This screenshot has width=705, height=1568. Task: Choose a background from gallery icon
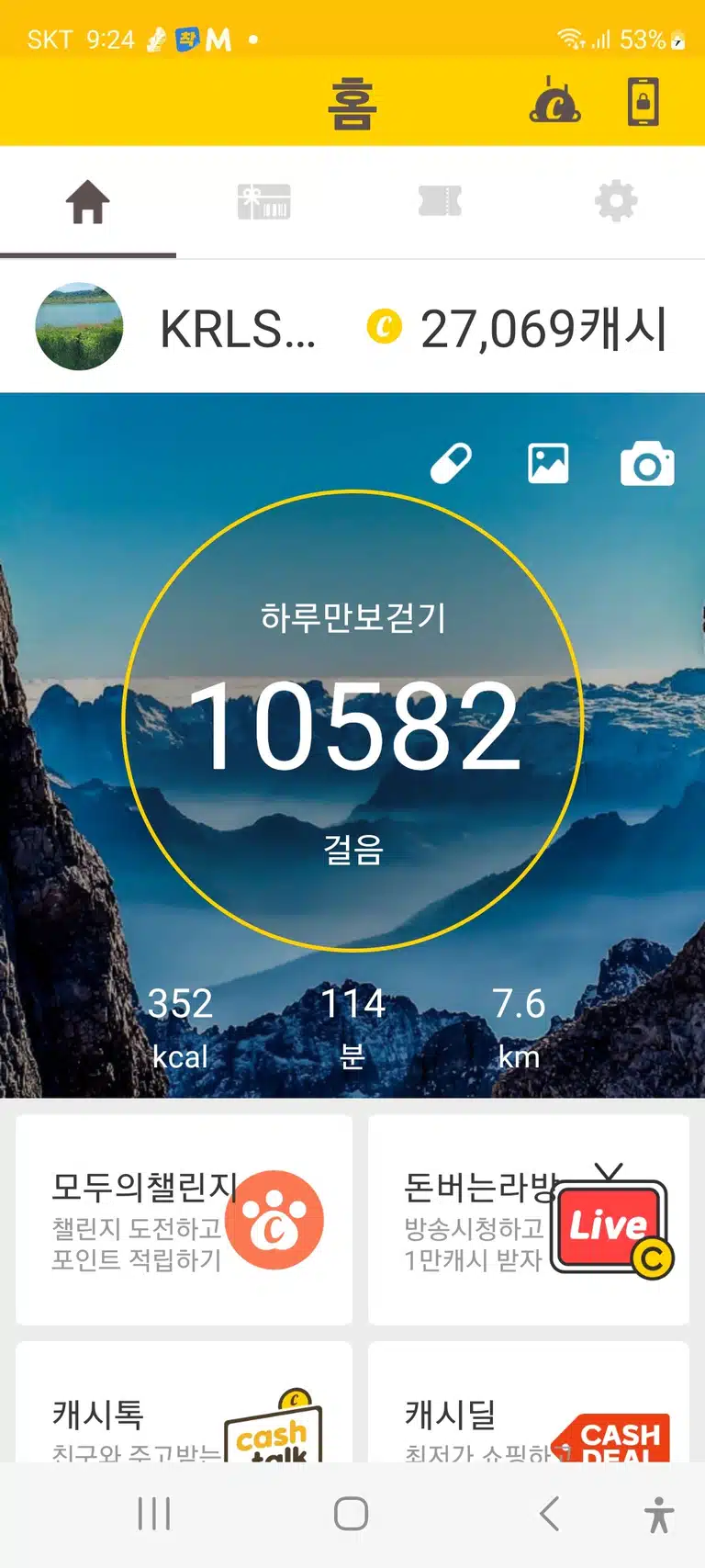pos(548,463)
